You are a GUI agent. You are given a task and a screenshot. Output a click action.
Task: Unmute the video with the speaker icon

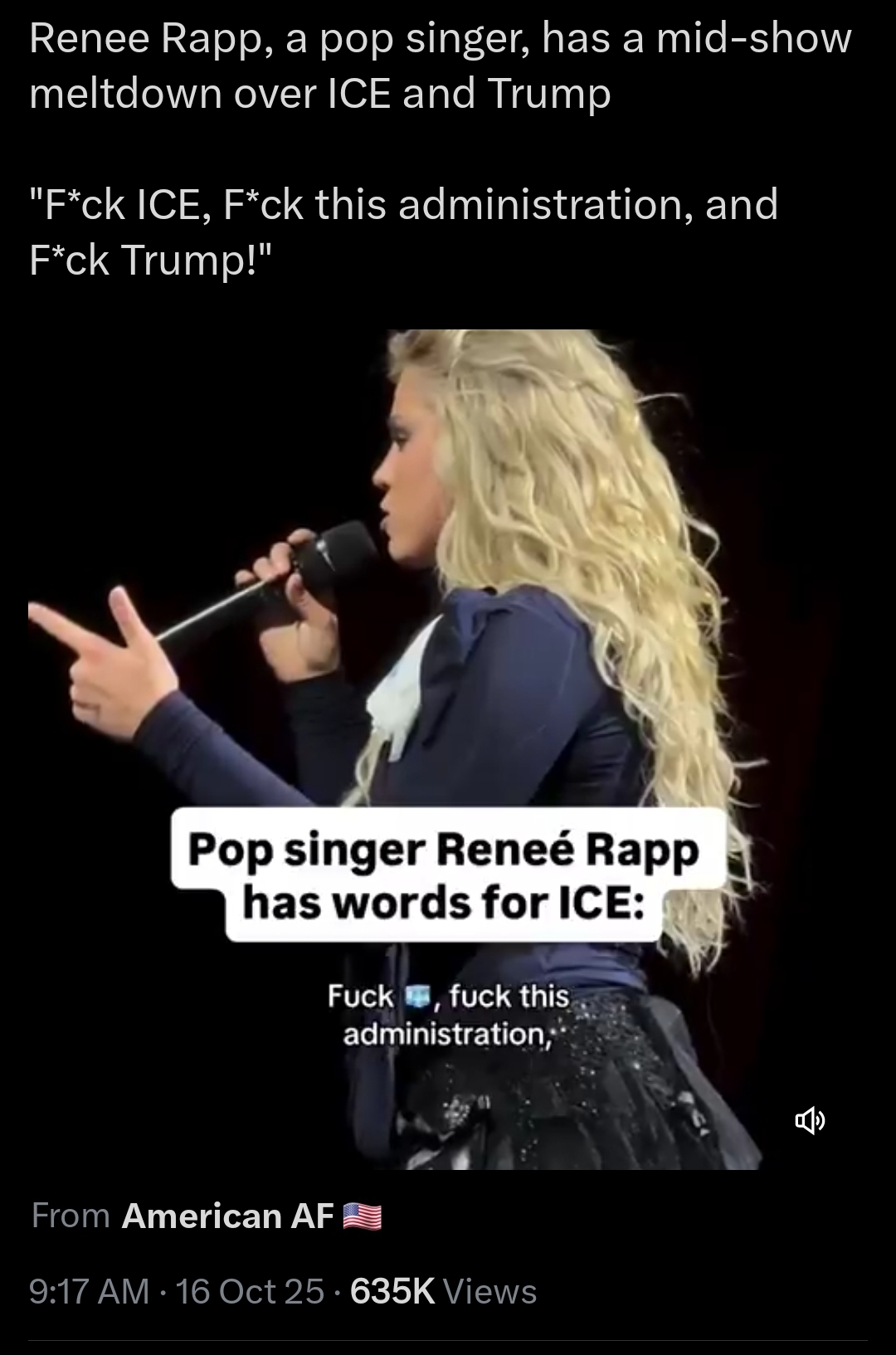click(810, 1122)
